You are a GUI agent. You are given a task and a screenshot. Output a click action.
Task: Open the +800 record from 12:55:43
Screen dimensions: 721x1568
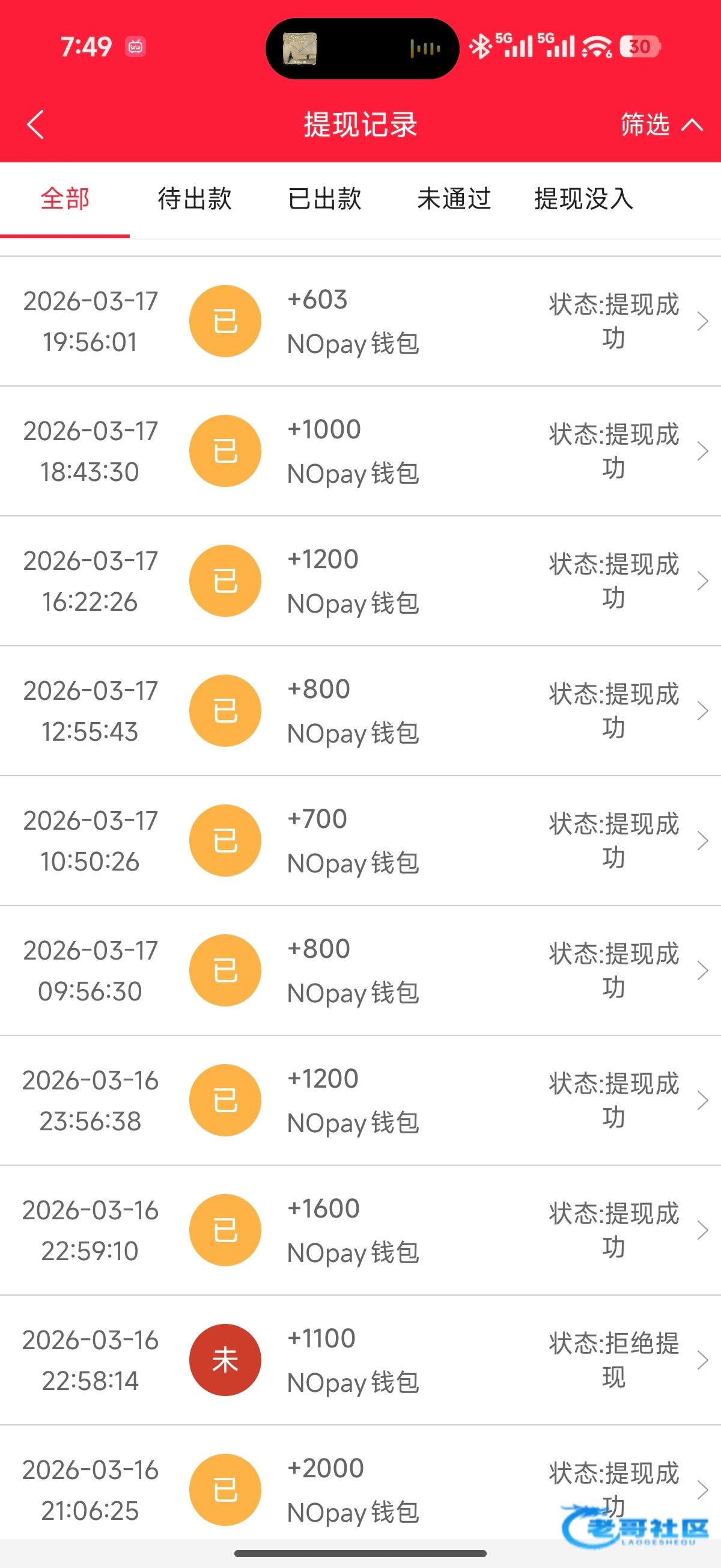click(x=360, y=710)
